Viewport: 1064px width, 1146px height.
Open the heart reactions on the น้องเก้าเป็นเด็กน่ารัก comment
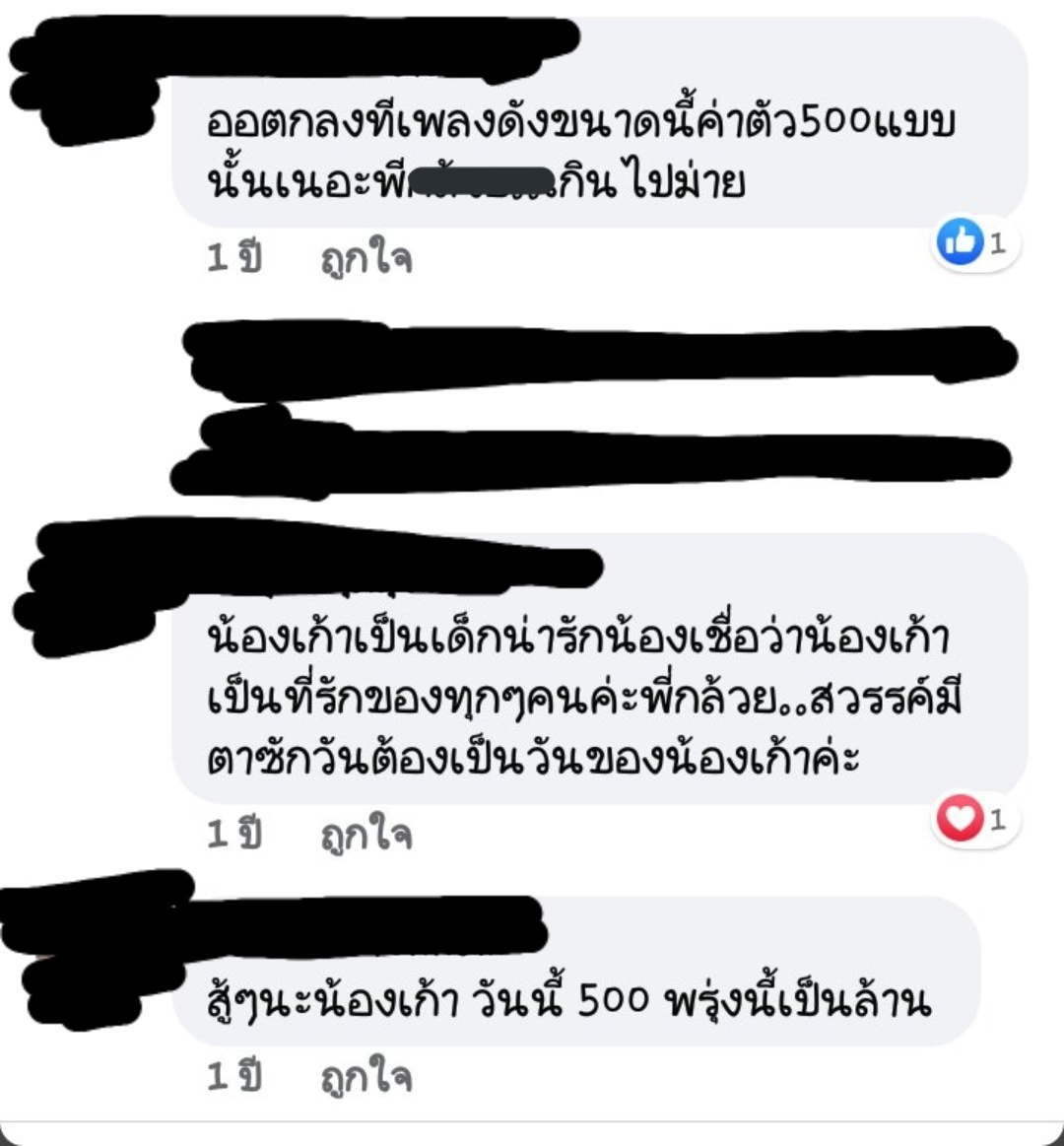pyautogui.click(x=975, y=820)
